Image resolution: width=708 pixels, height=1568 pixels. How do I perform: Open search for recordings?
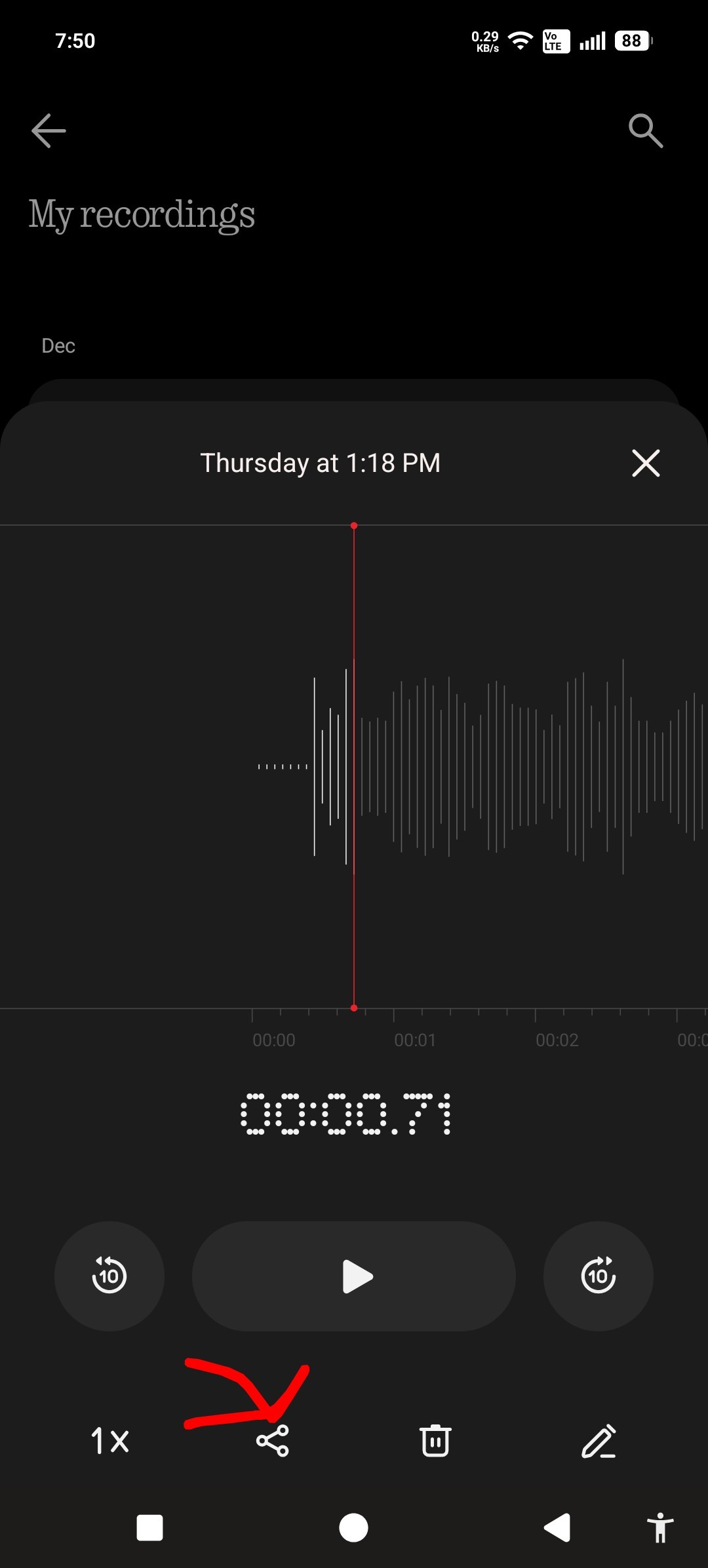tap(646, 130)
